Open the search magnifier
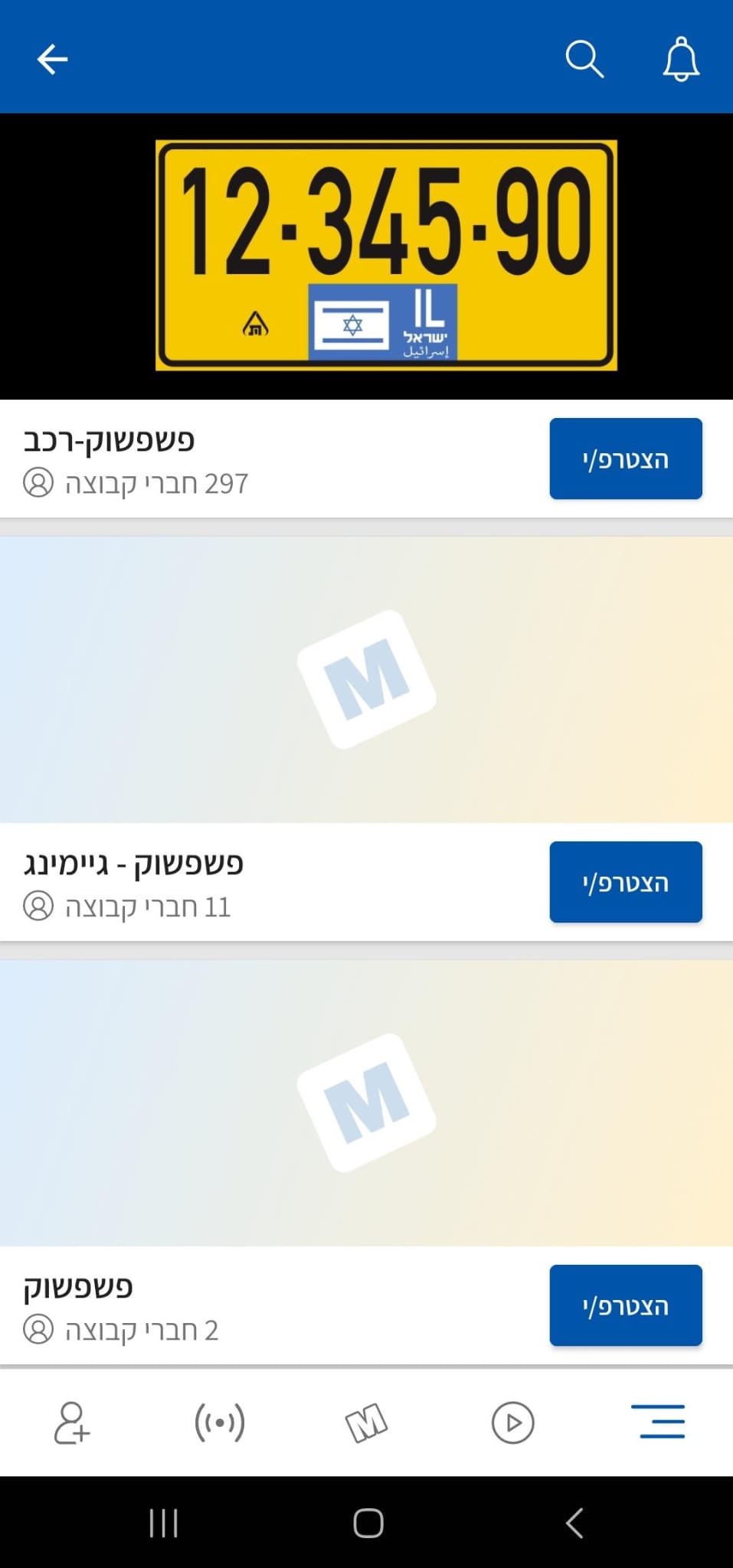The image size is (733, 1568). (584, 59)
